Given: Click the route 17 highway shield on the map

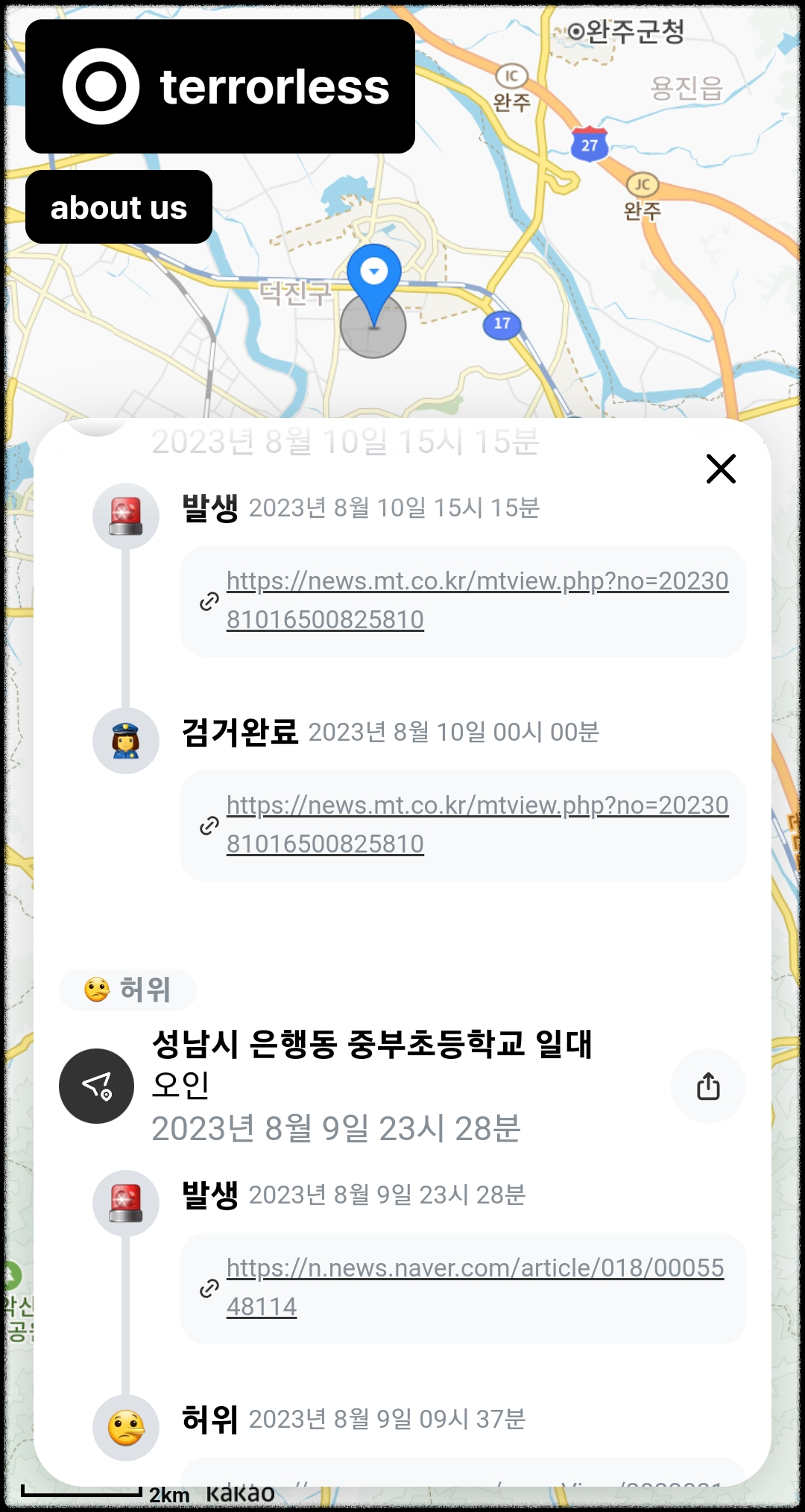Looking at the screenshot, I should [x=503, y=323].
